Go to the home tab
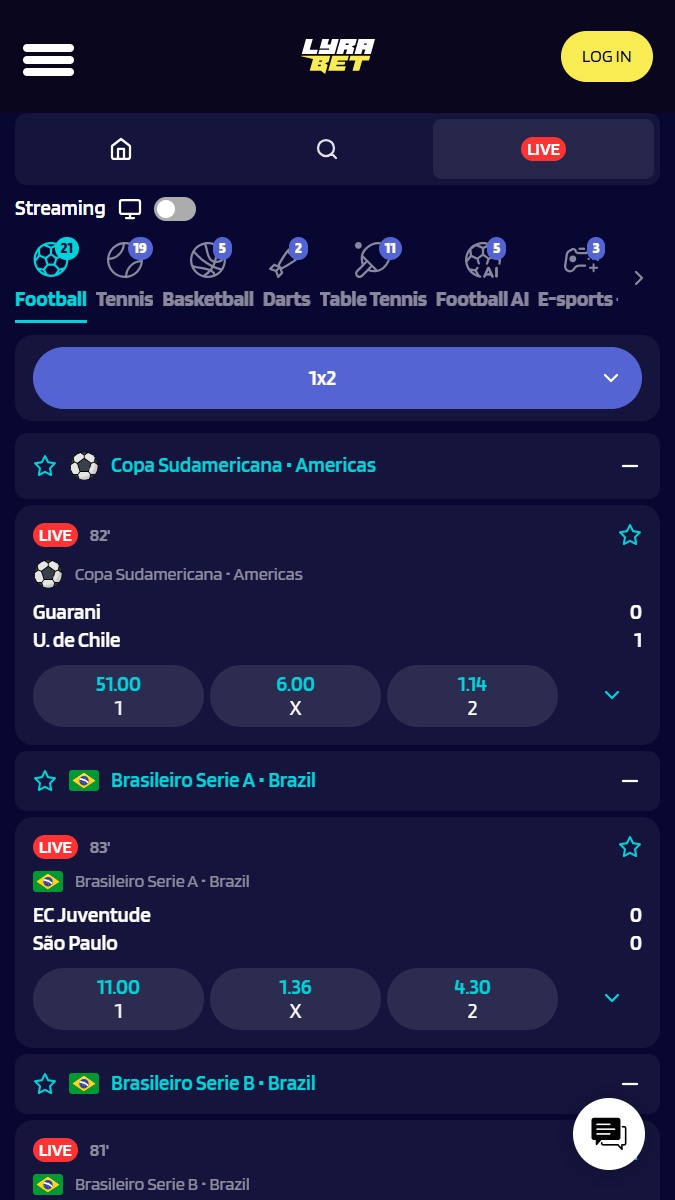The width and height of the screenshot is (675, 1200). 121,149
